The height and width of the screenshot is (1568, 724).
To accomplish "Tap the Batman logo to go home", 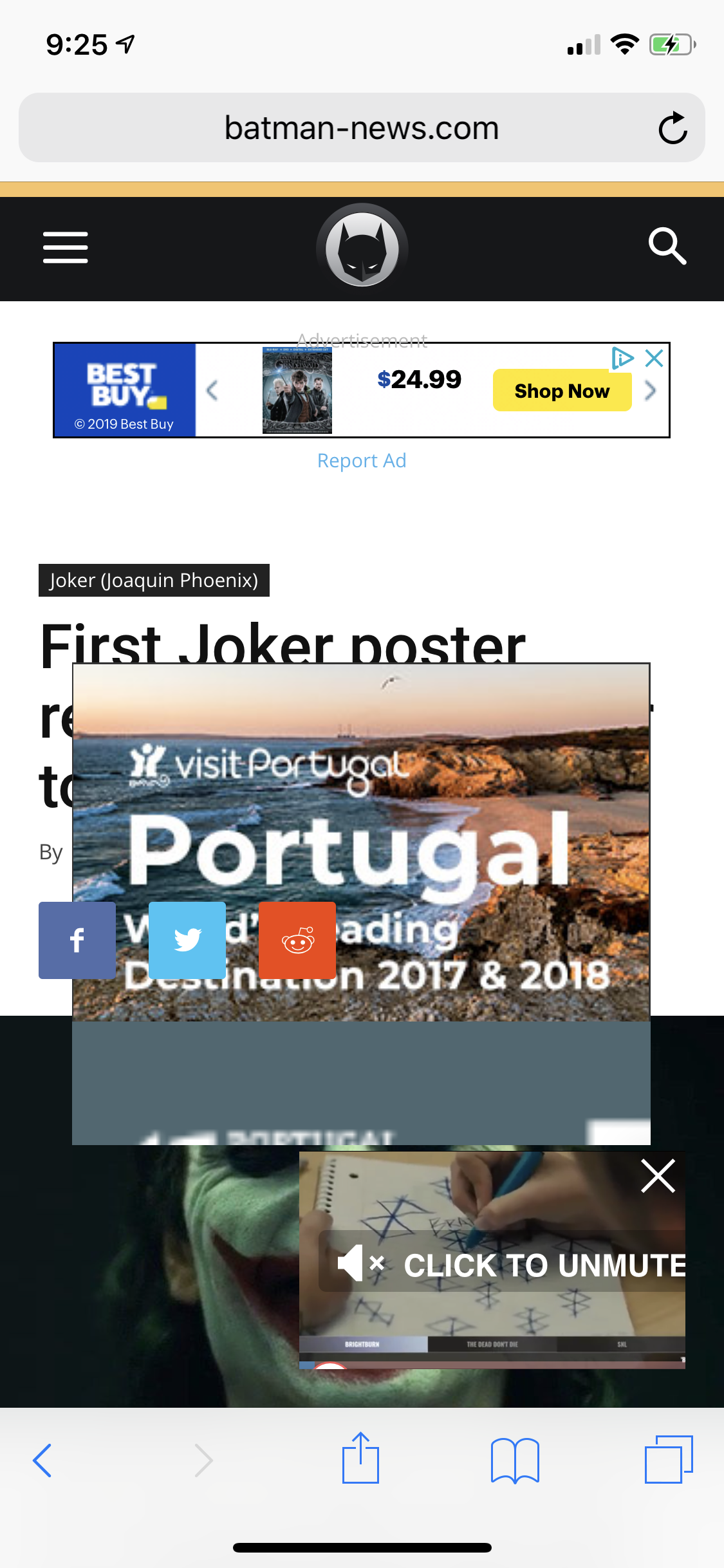I will [362, 245].
